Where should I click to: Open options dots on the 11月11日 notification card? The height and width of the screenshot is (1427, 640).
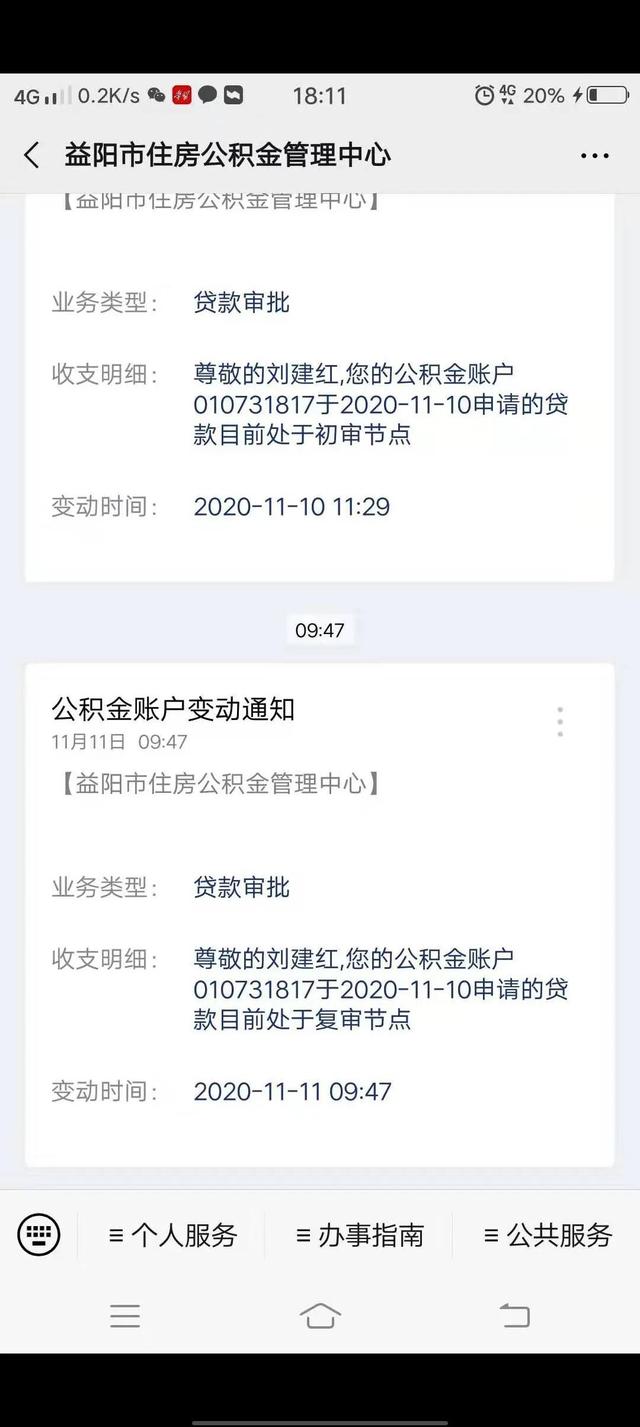(x=560, y=721)
